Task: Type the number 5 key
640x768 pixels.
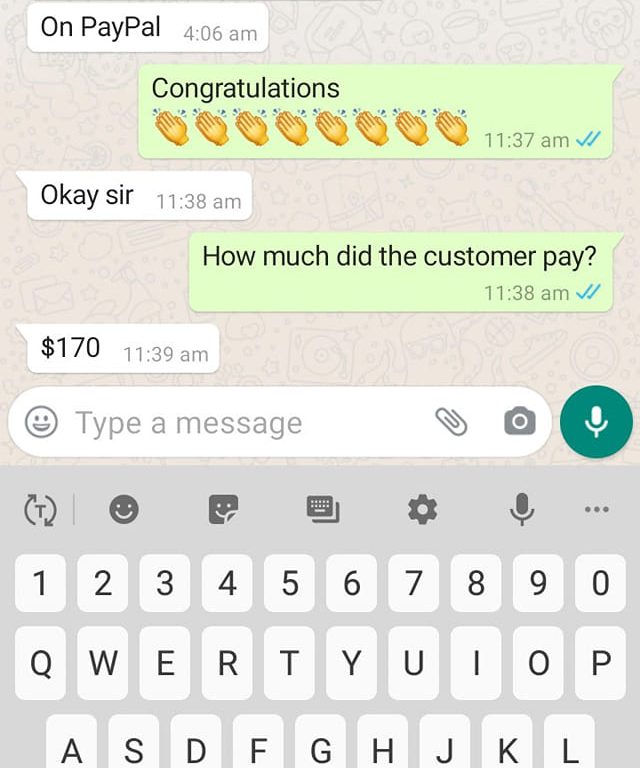Action: pyautogui.click(x=290, y=584)
